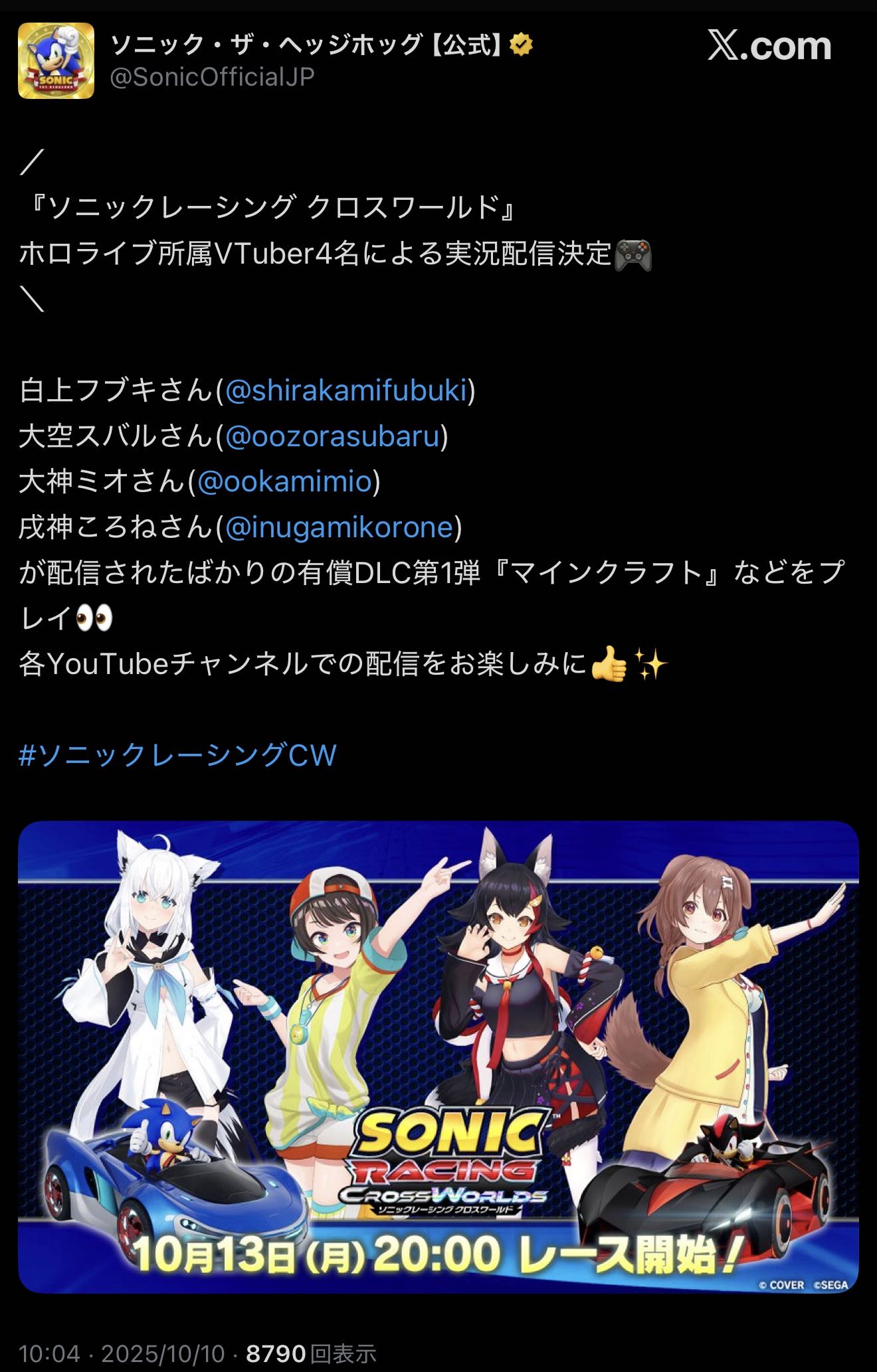Screen dimensions: 877x1372
Task: Open the ソニック・ザ・ヘッジホッグ【公式】 account name
Action: [306, 45]
